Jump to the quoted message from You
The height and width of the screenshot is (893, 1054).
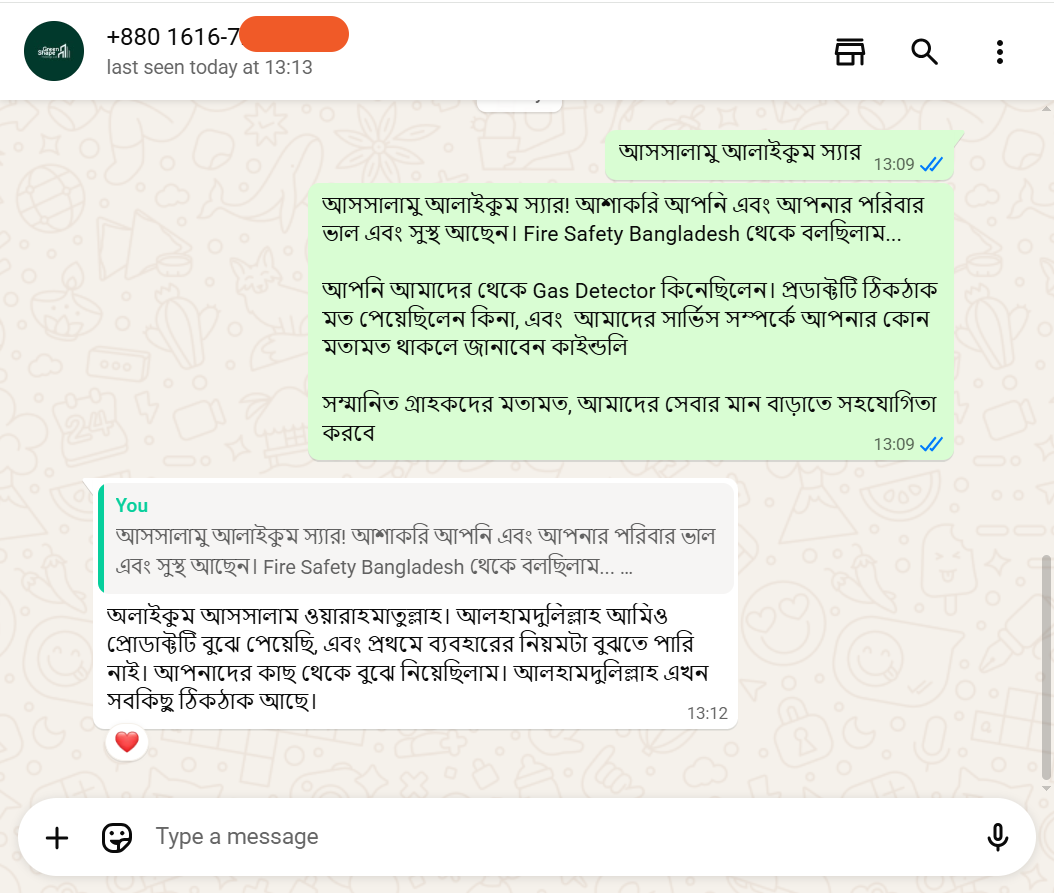pyautogui.click(x=416, y=538)
